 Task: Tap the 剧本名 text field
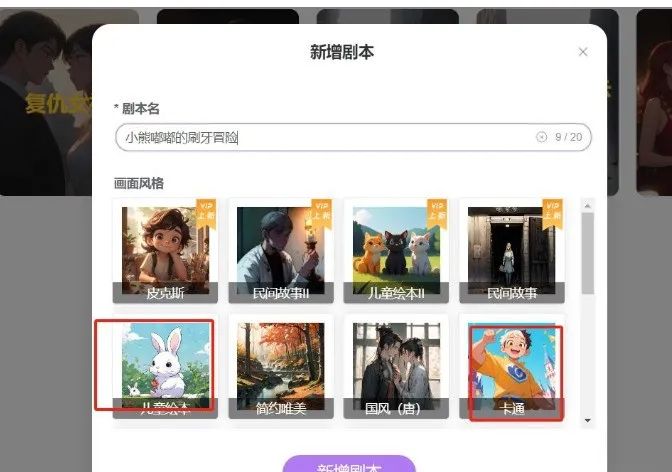pyautogui.click(x=320, y=137)
